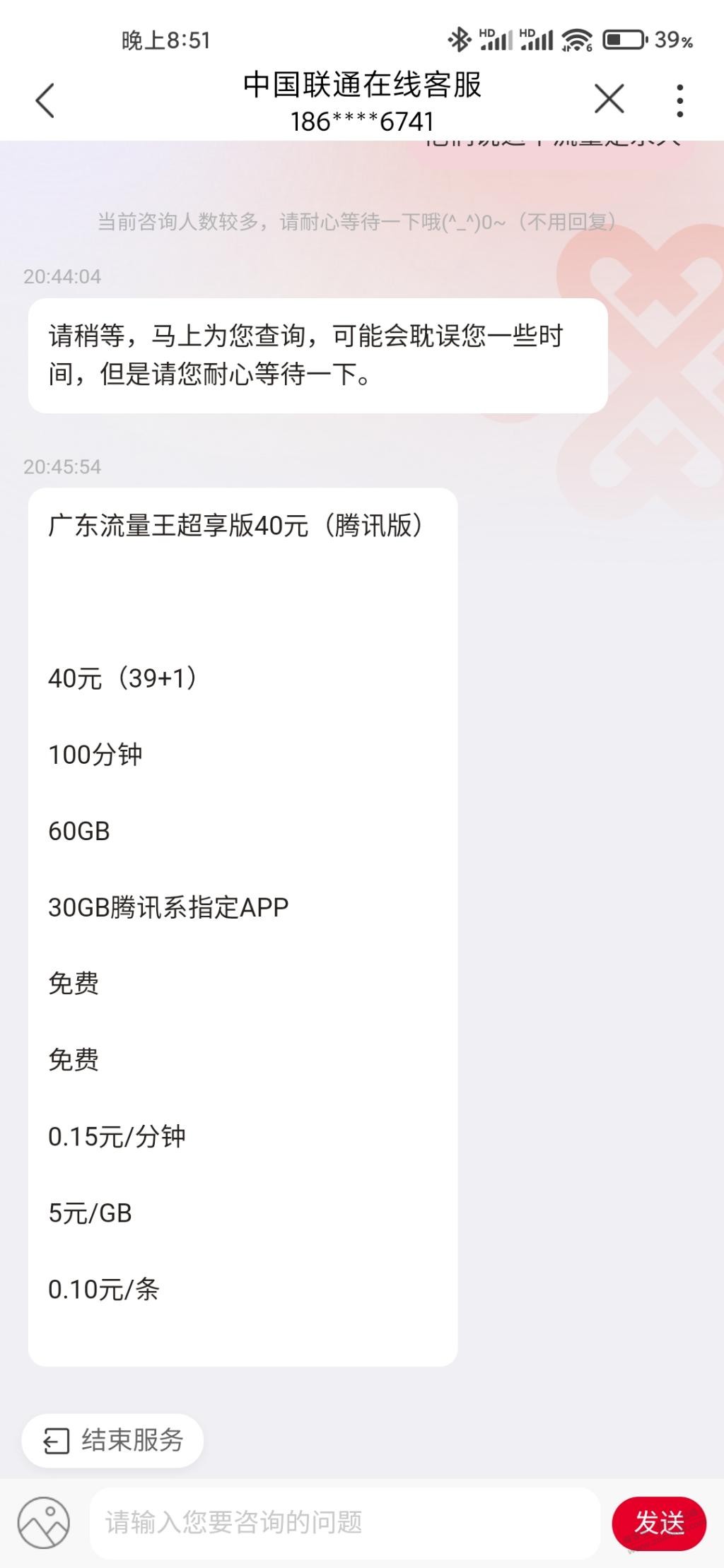Open the three-dot overflow menu
Image resolution: width=724 pixels, height=1568 pixels.
pyautogui.click(x=679, y=100)
